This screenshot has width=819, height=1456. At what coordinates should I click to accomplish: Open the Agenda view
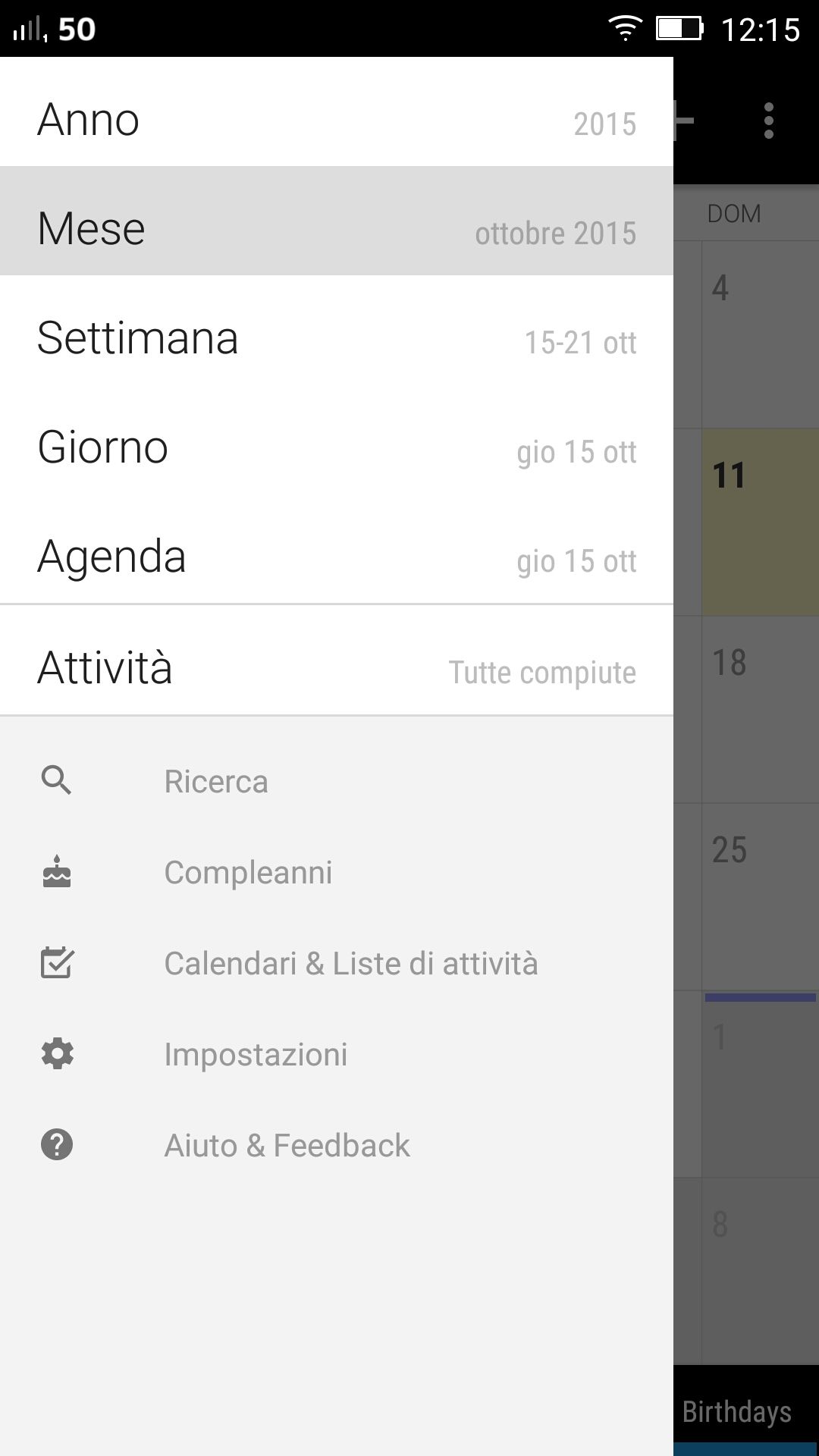point(337,548)
